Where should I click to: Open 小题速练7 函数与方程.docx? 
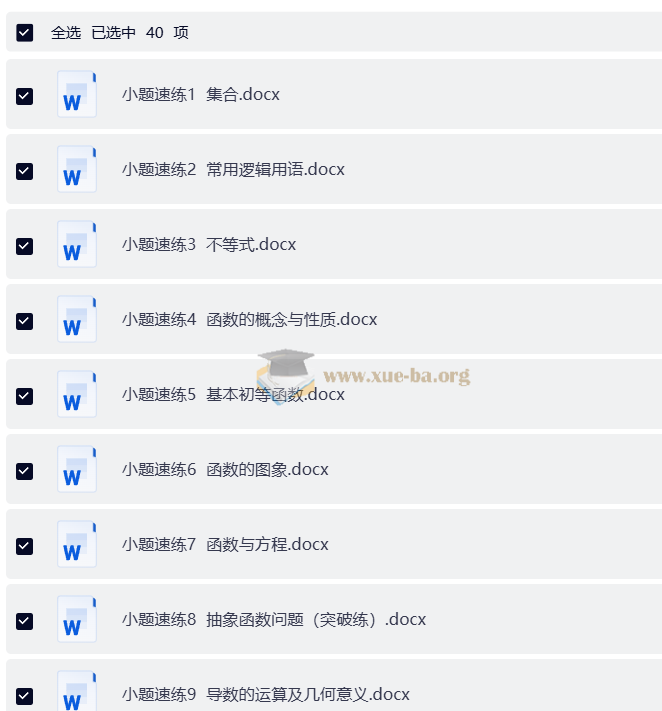tap(225, 545)
